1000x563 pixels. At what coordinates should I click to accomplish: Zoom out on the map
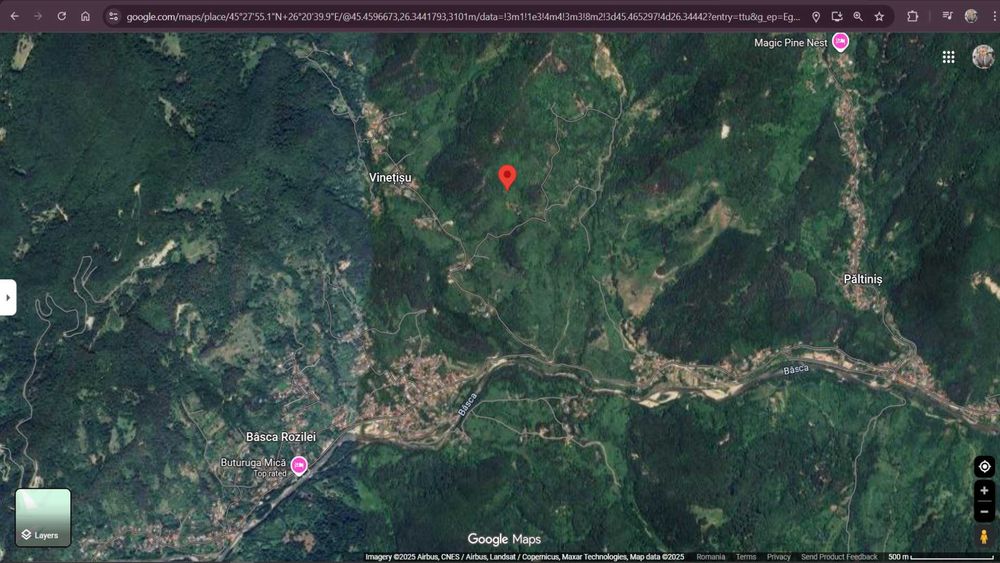coord(984,512)
